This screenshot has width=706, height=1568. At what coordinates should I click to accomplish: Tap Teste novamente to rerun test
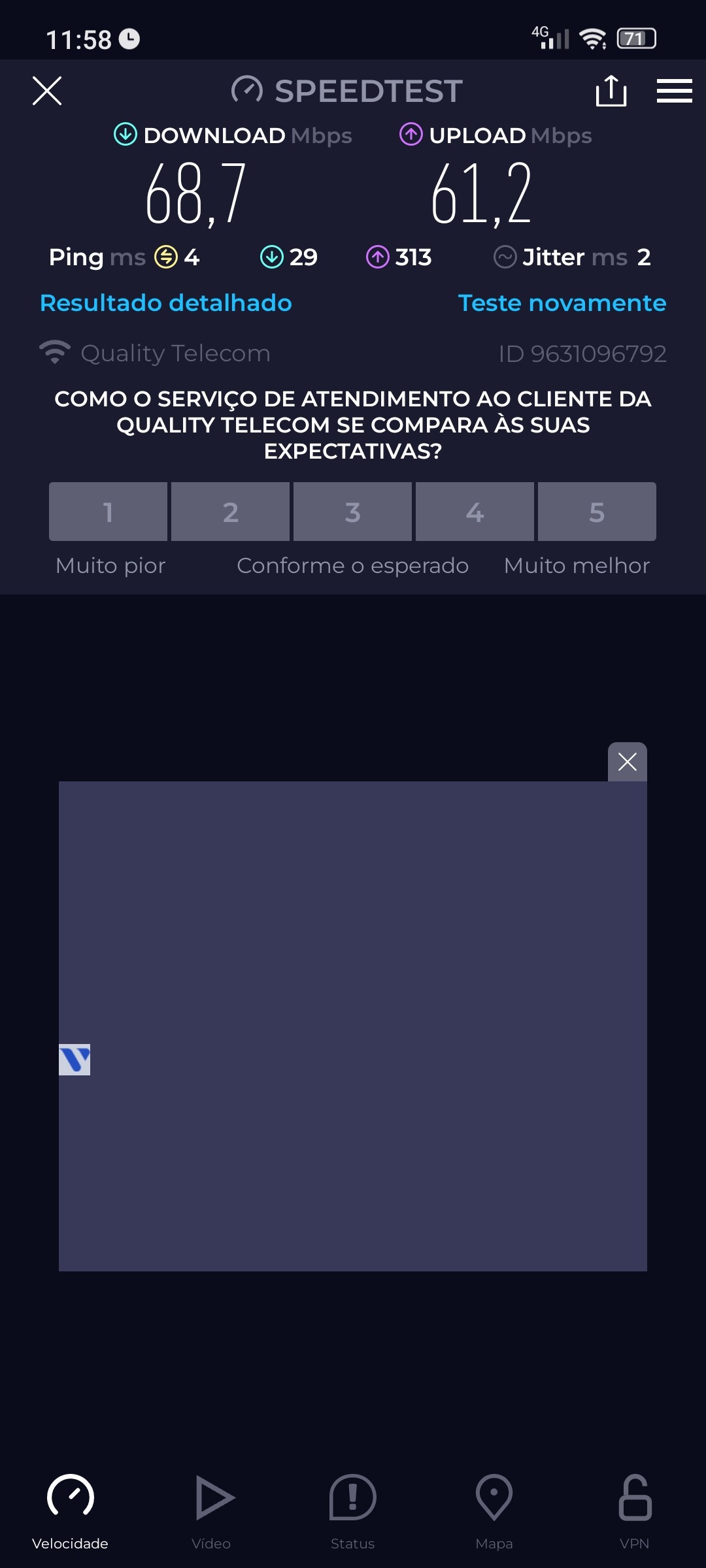[562, 303]
